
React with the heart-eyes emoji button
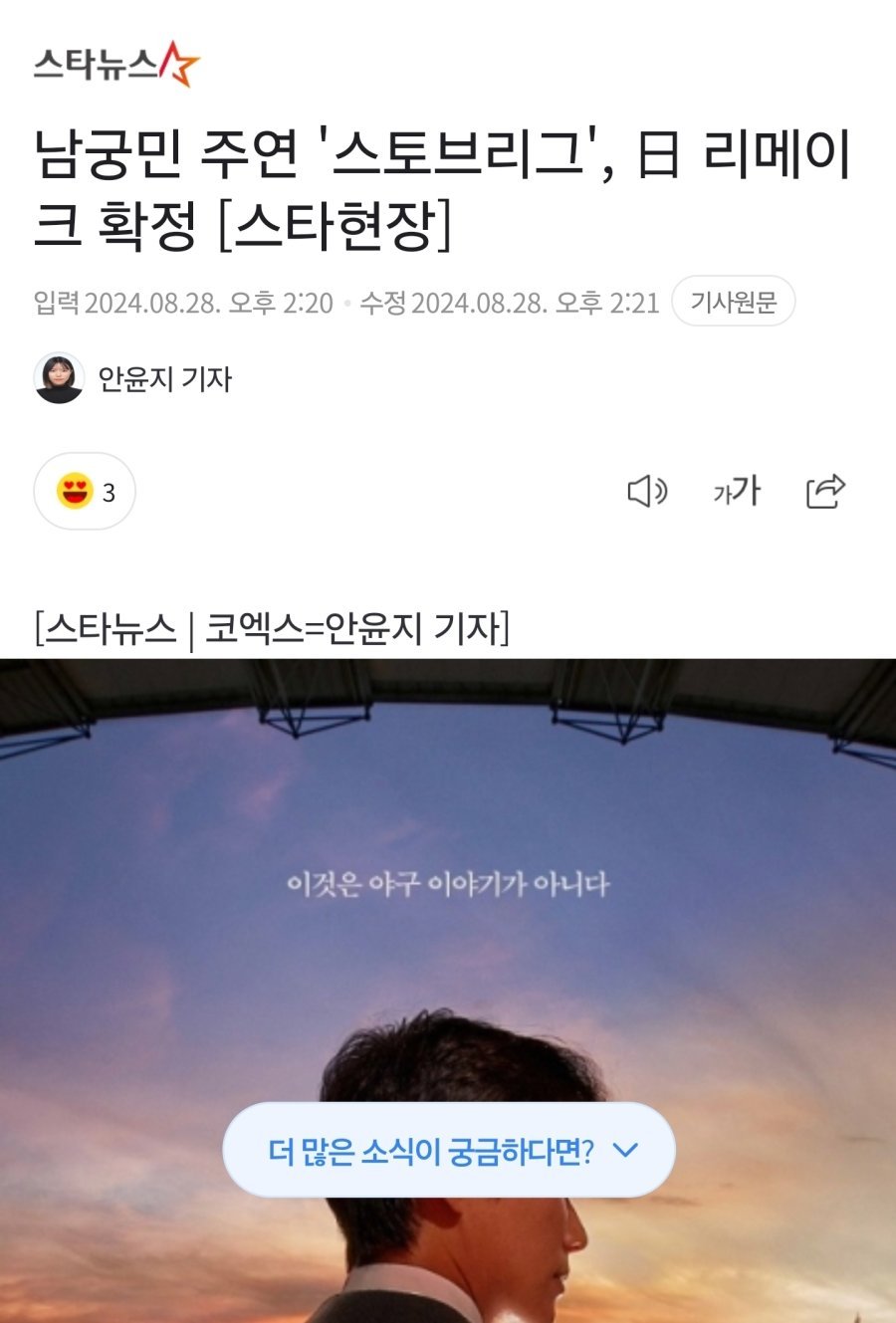pyautogui.click(x=85, y=491)
